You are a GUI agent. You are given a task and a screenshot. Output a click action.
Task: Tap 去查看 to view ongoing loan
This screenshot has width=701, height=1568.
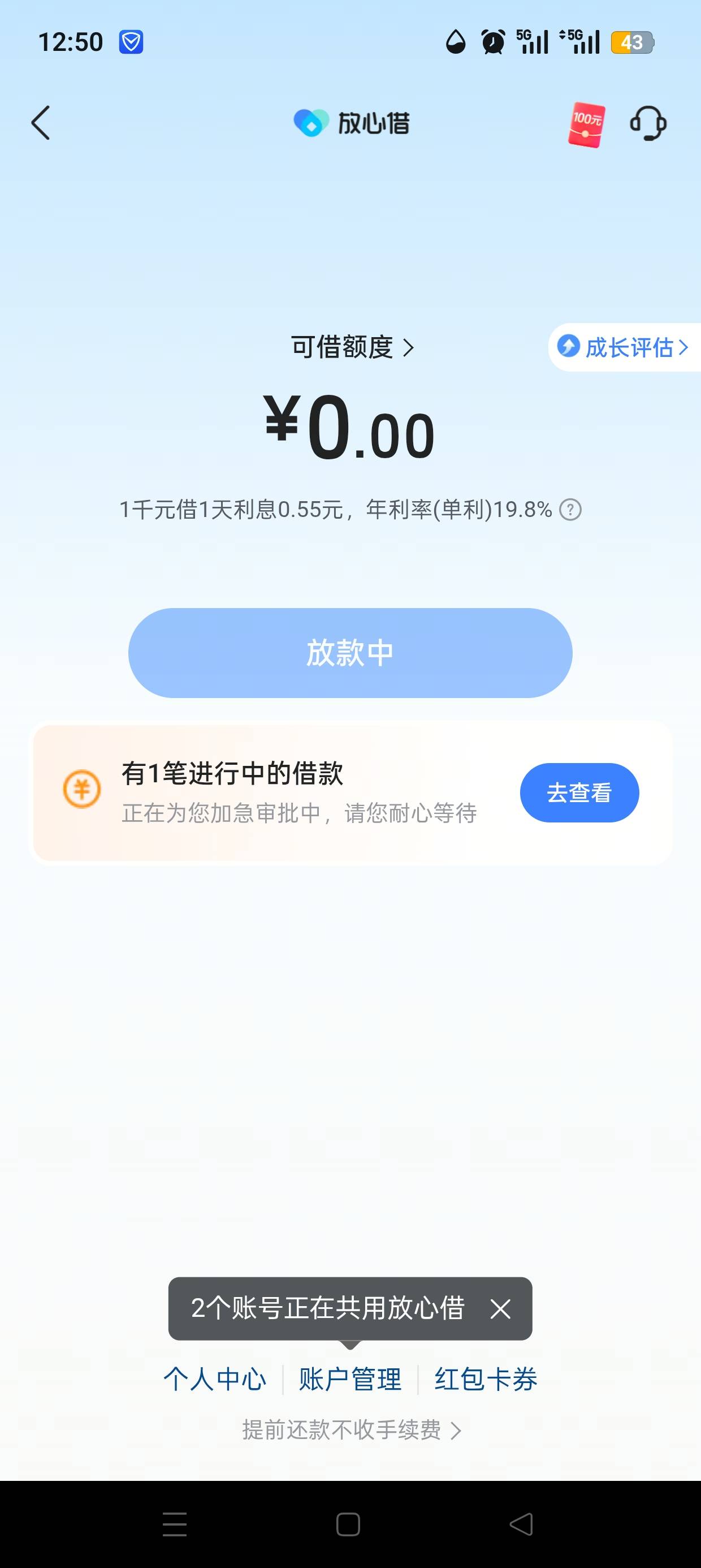pos(579,792)
